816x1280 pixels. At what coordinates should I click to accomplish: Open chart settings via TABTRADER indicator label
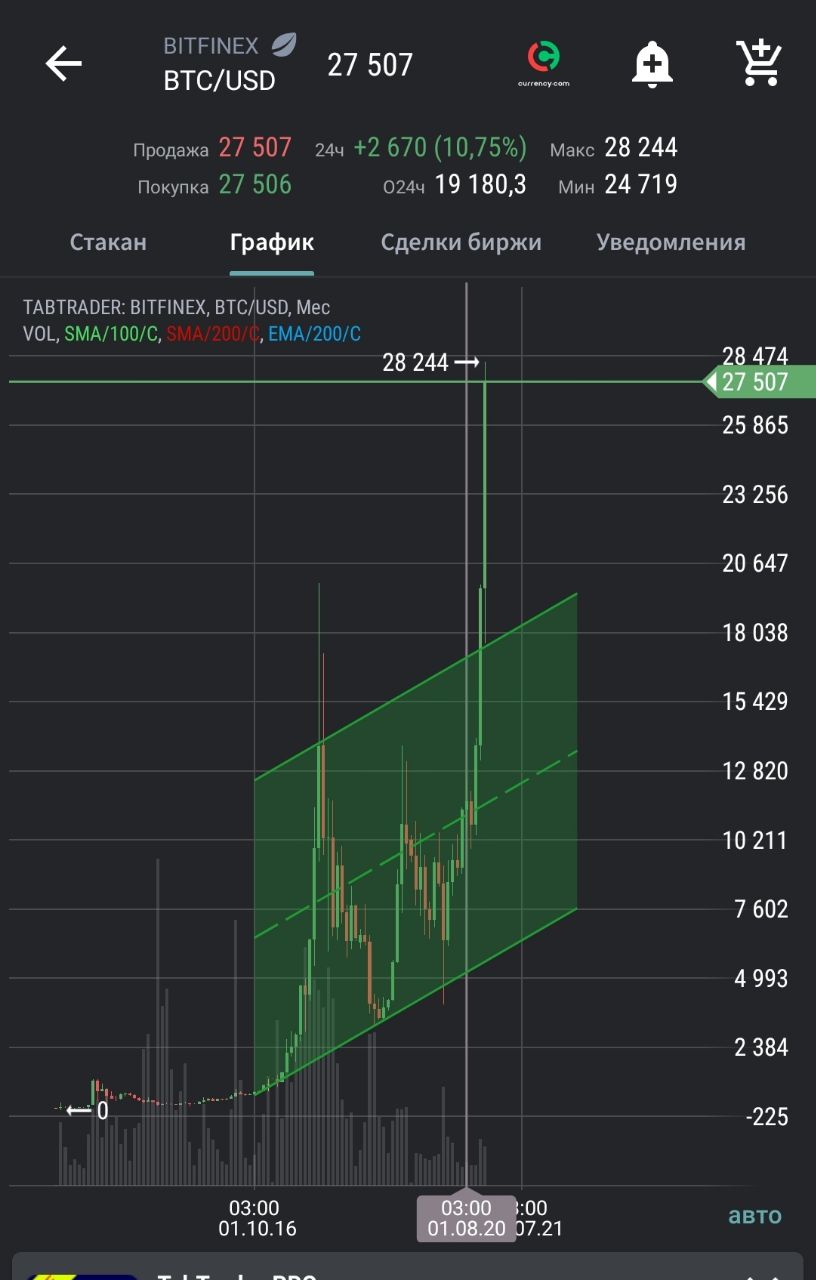pos(177,307)
